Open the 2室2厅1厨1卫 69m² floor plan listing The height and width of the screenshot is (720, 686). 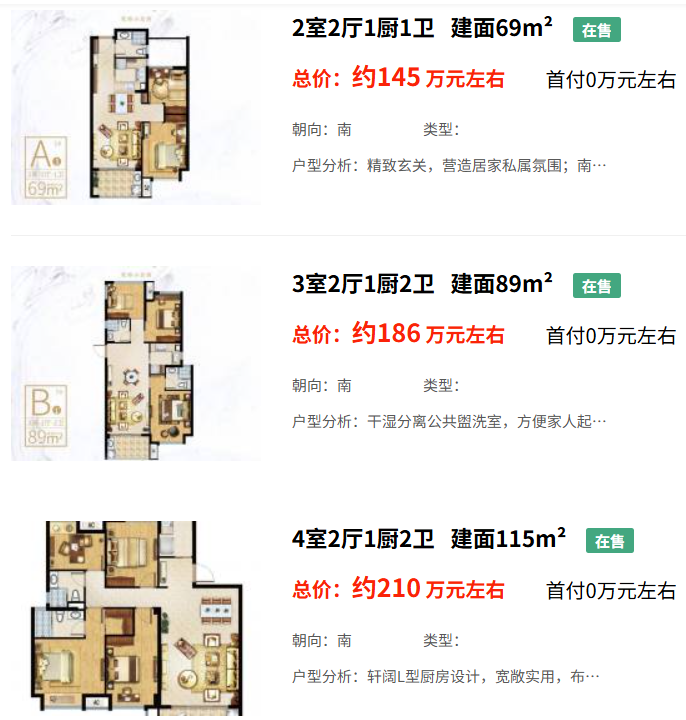coord(422,29)
